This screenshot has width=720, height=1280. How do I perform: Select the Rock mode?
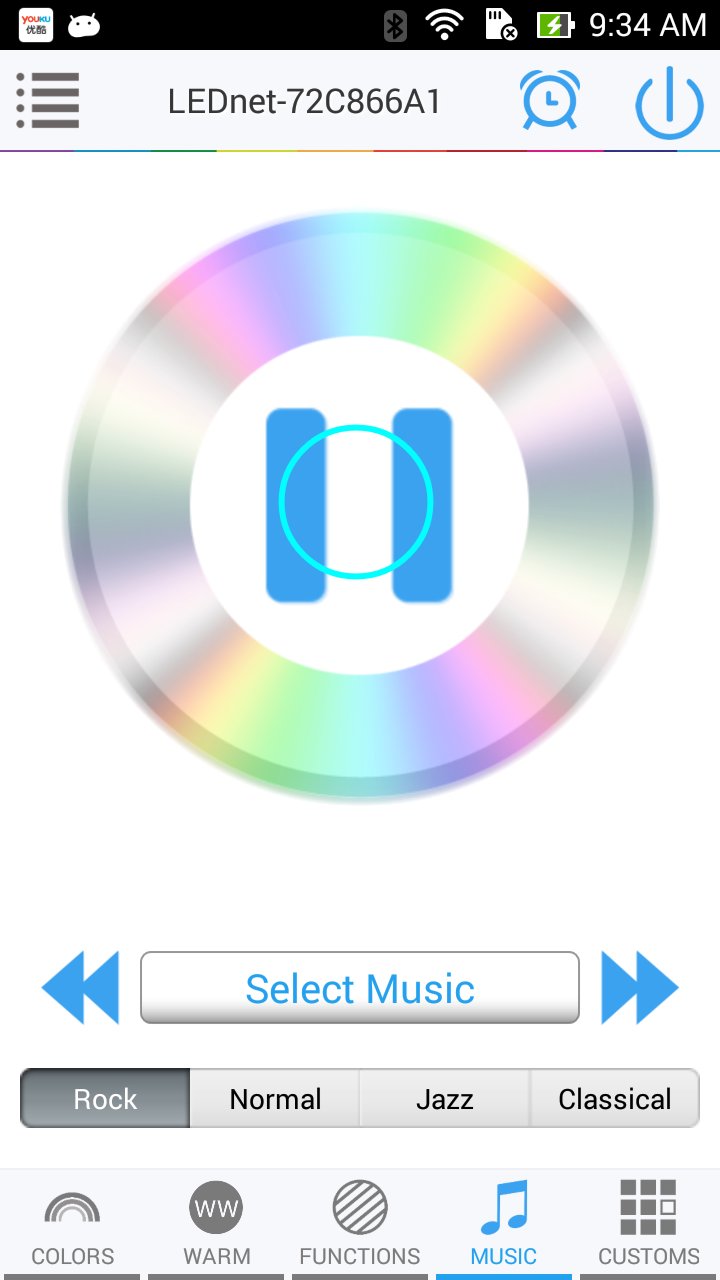[105, 1099]
